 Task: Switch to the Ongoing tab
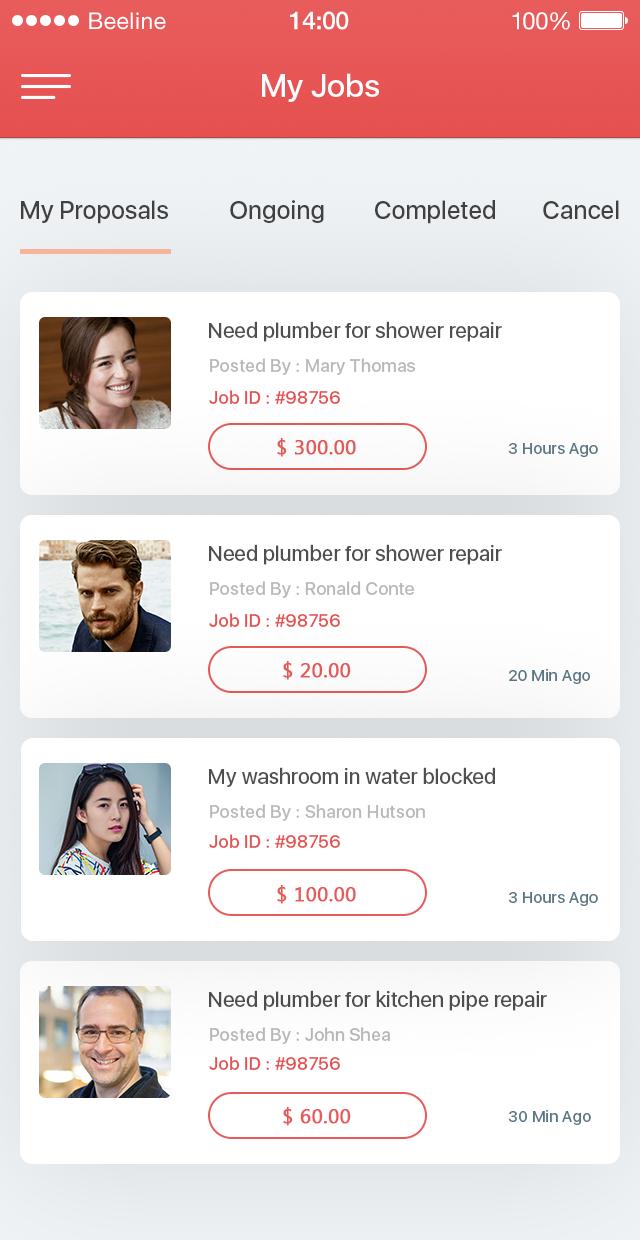point(277,211)
